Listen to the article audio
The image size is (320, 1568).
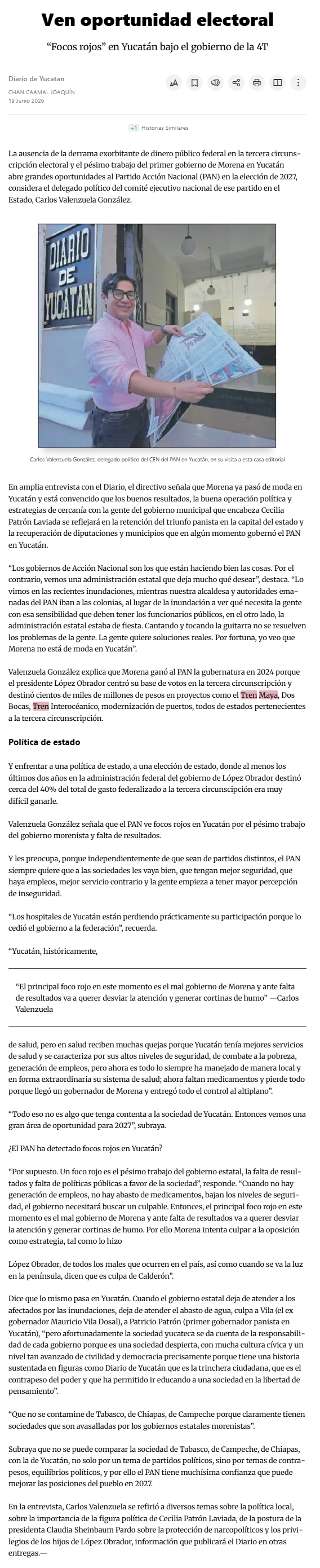215,83
